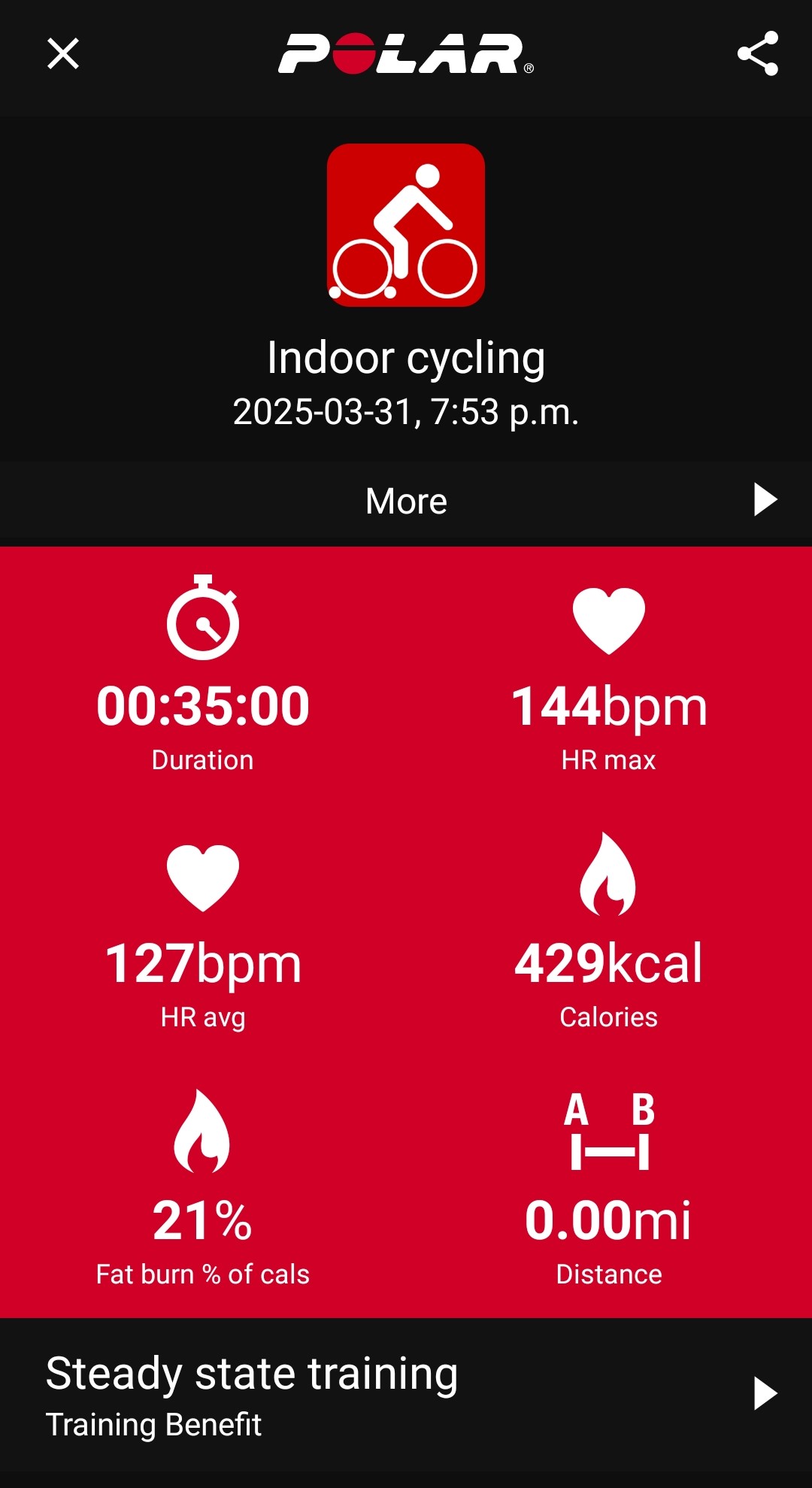Viewport: 812px width, 1488px height.
Task: Close the training summary screen
Action: (63, 54)
